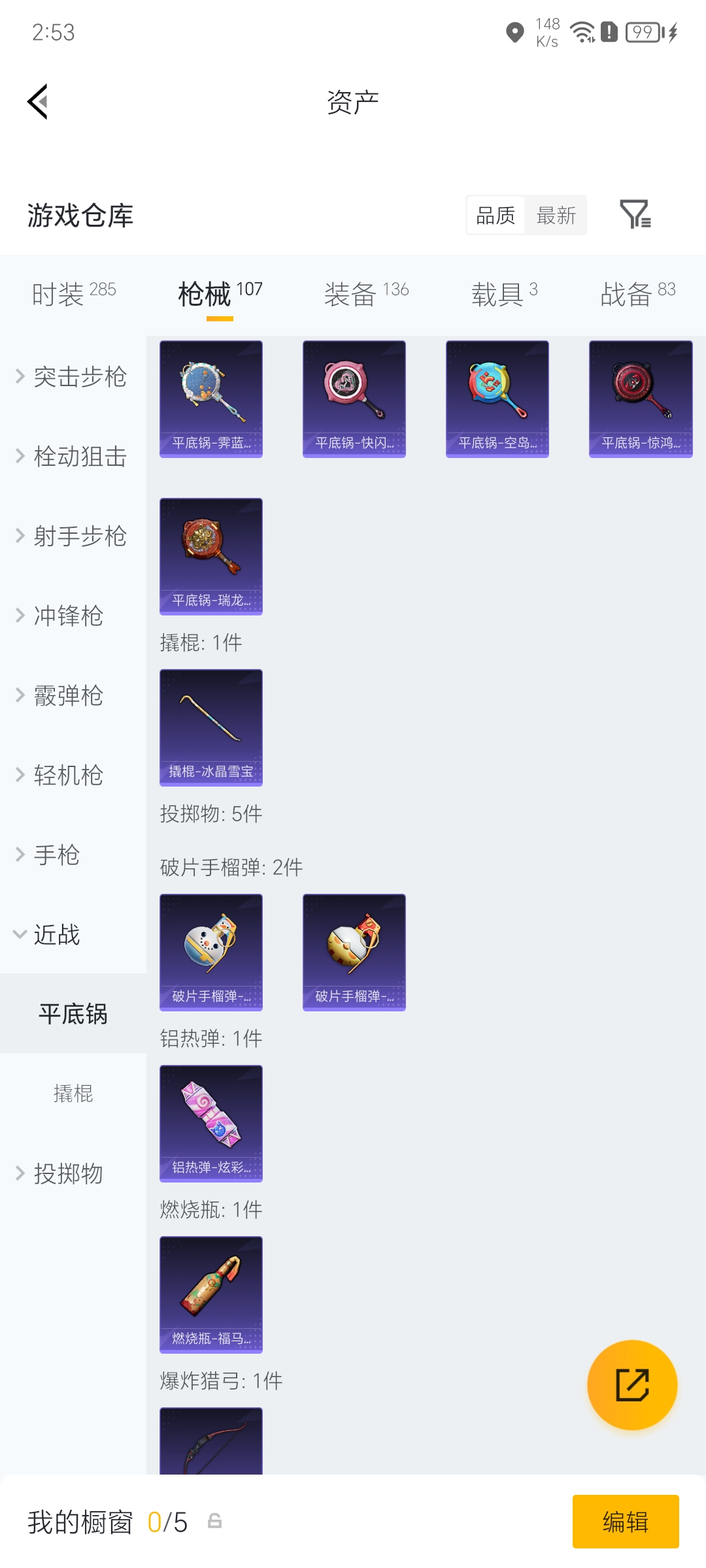
Task: Select the 撬棍 subcategory
Action: click(x=73, y=1094)
